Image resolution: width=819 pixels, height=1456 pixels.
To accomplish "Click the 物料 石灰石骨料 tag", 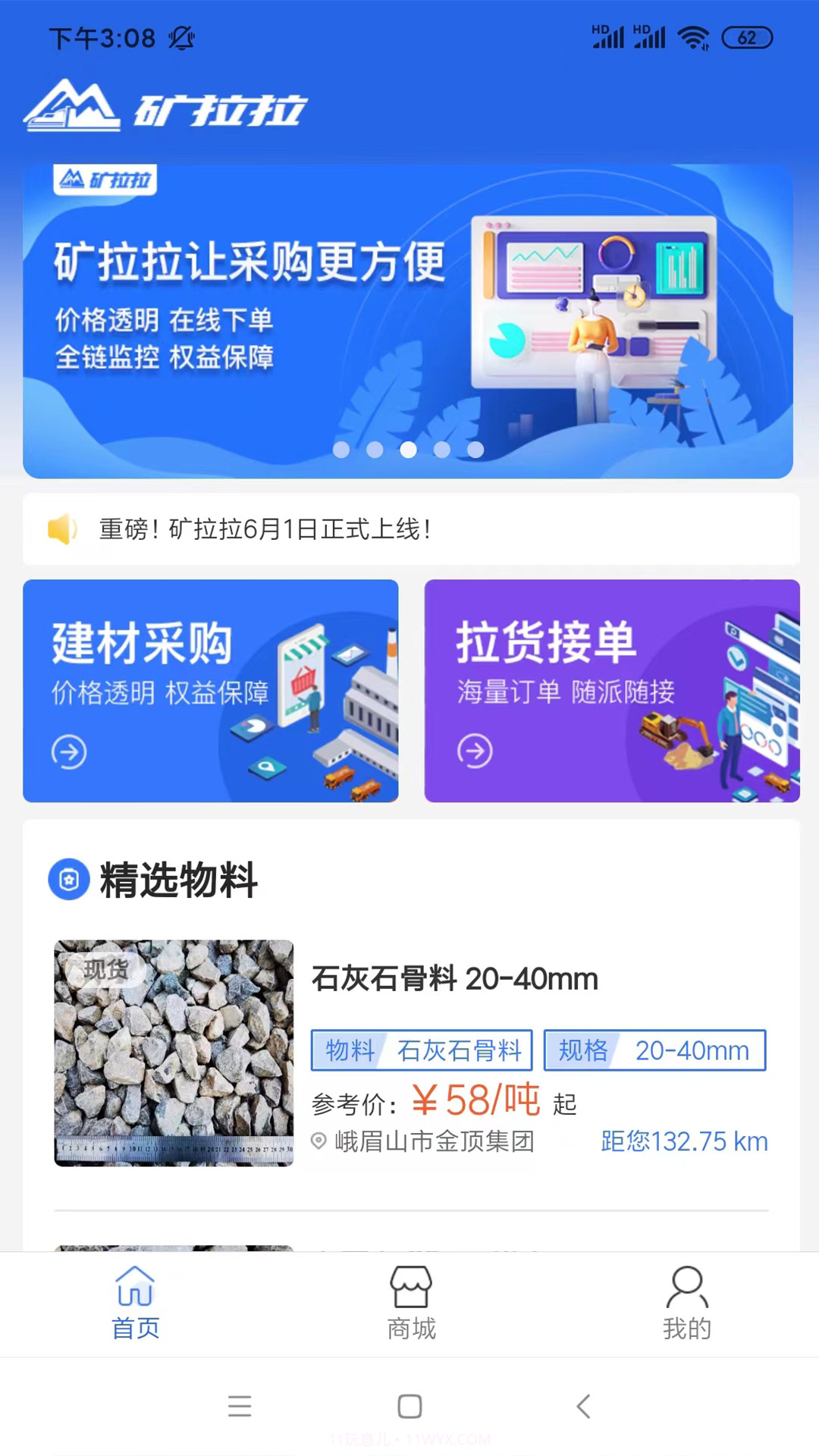I will coord(422,1050).
